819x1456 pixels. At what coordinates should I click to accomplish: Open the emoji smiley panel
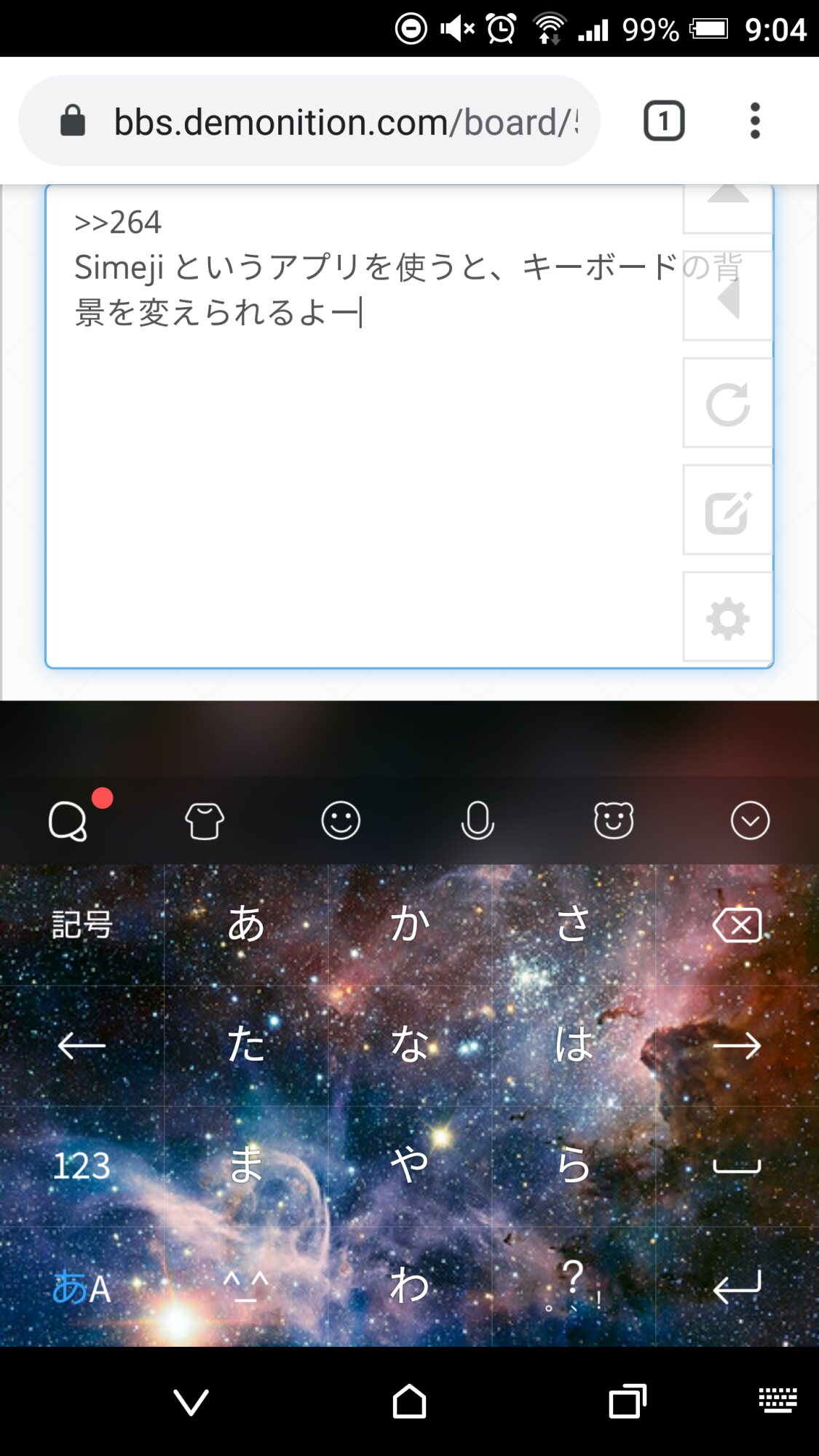(341, 821)
